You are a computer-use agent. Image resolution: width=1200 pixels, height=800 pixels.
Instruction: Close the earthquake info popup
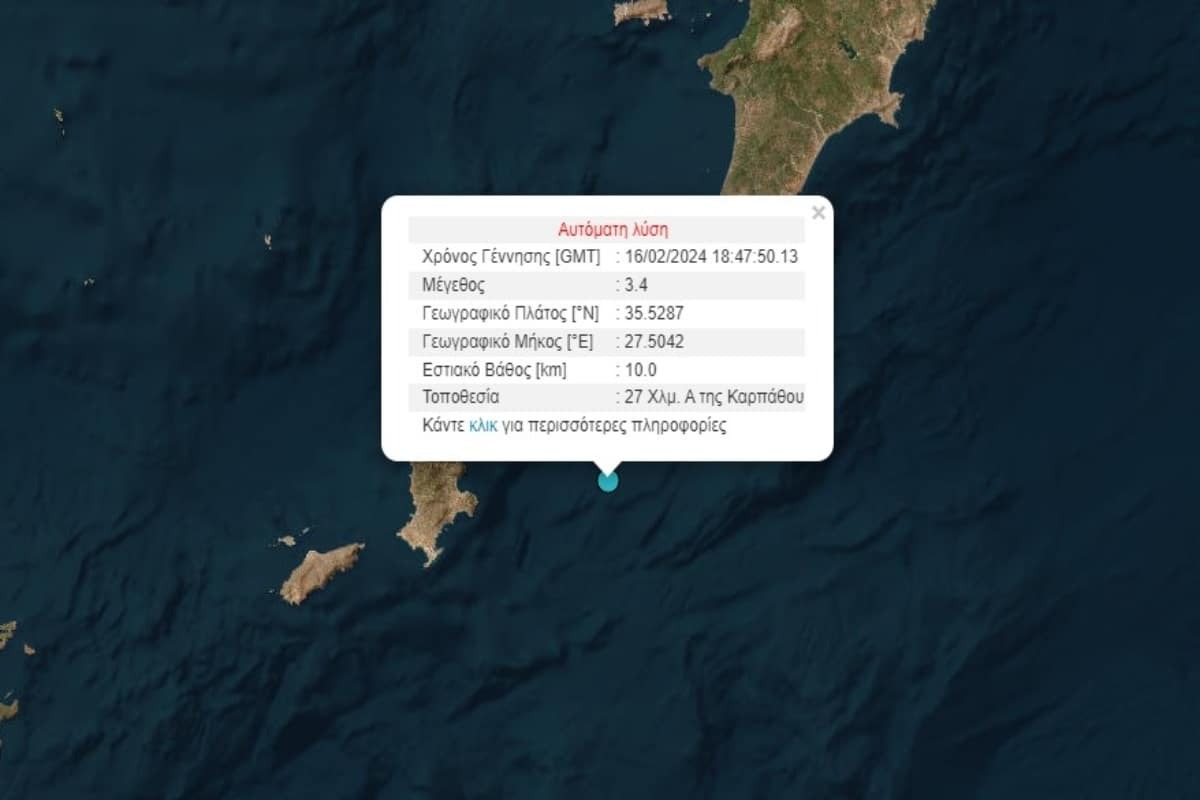[x=818, y=212]
